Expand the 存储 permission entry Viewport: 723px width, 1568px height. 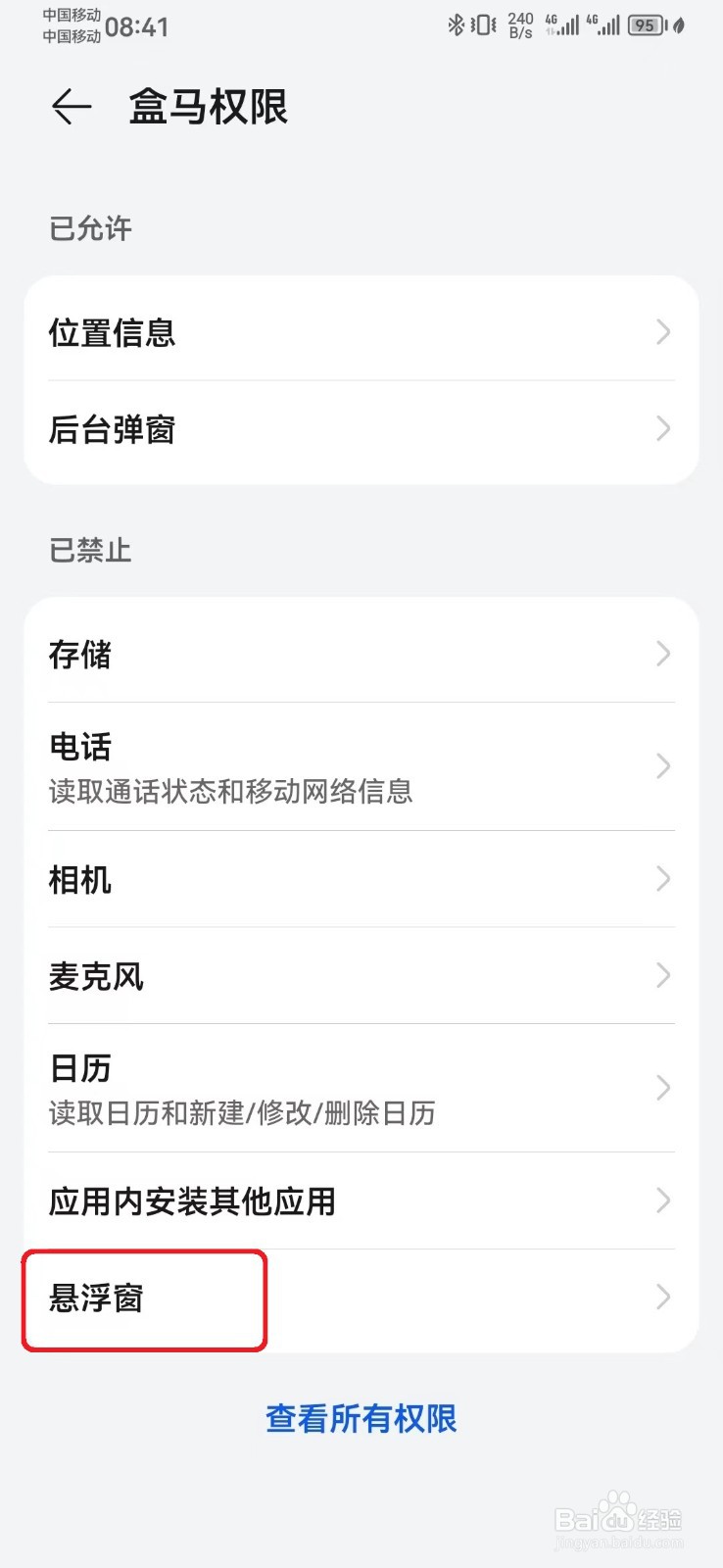tap(361, 654)
